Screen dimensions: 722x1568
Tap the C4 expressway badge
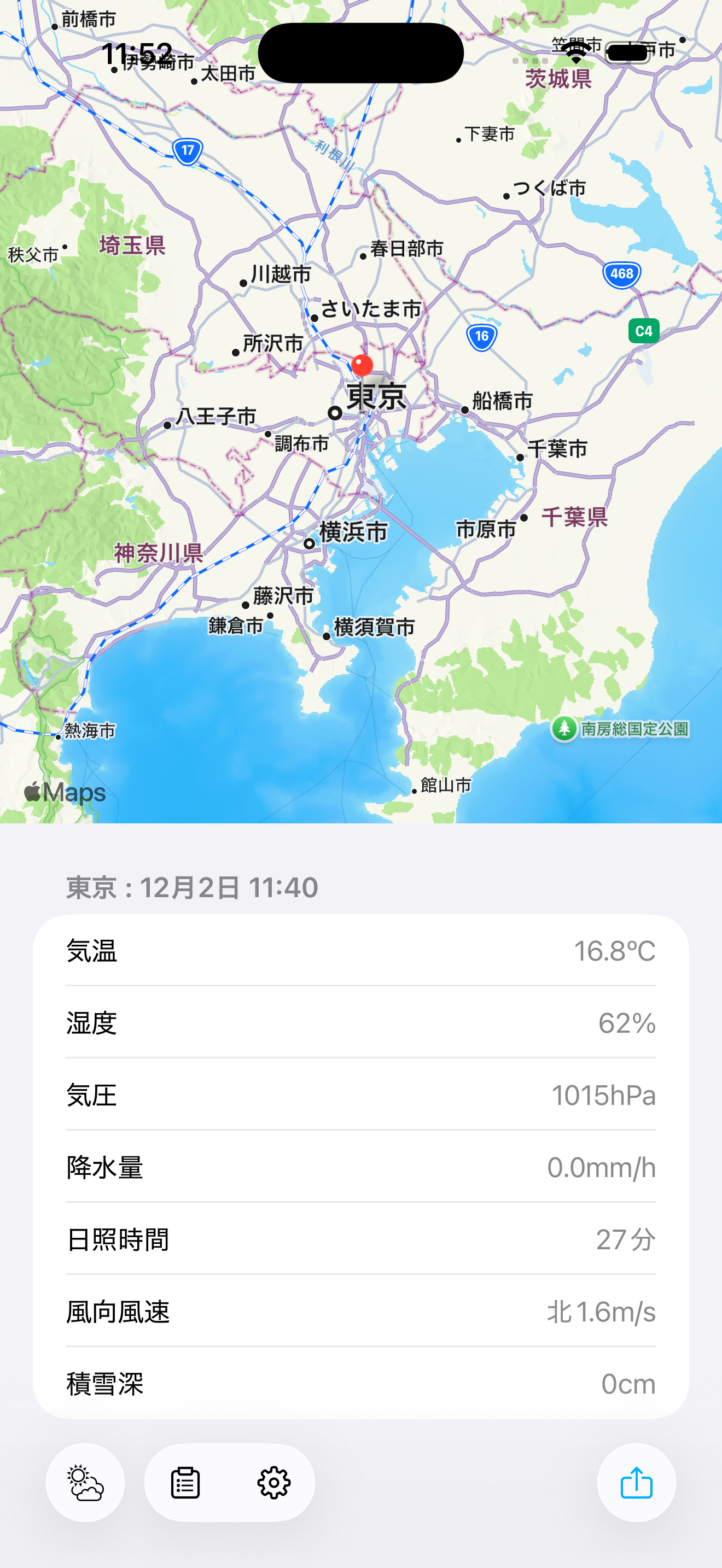[644, 332]
